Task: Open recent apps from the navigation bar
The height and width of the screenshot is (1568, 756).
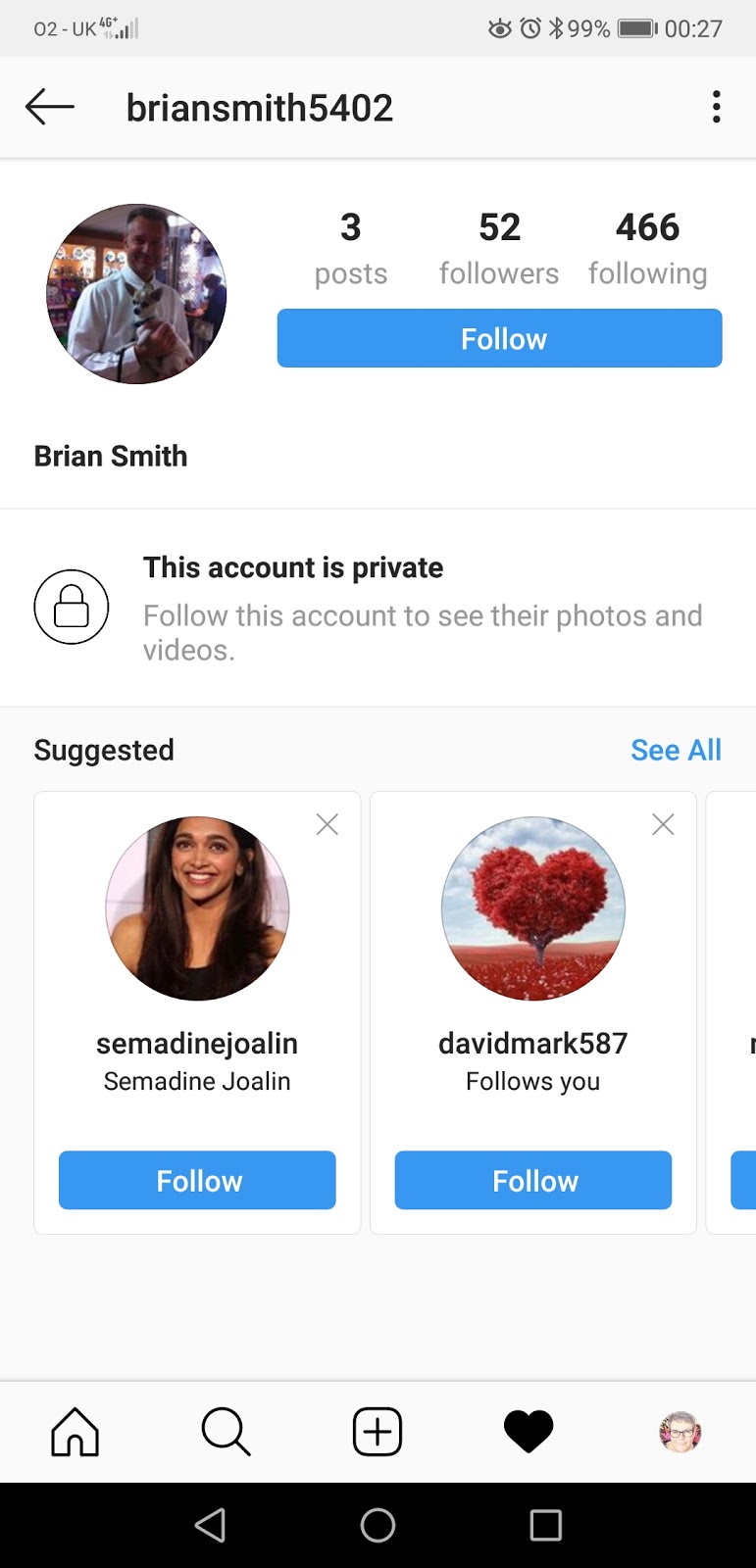Action: click(545, 1525)
